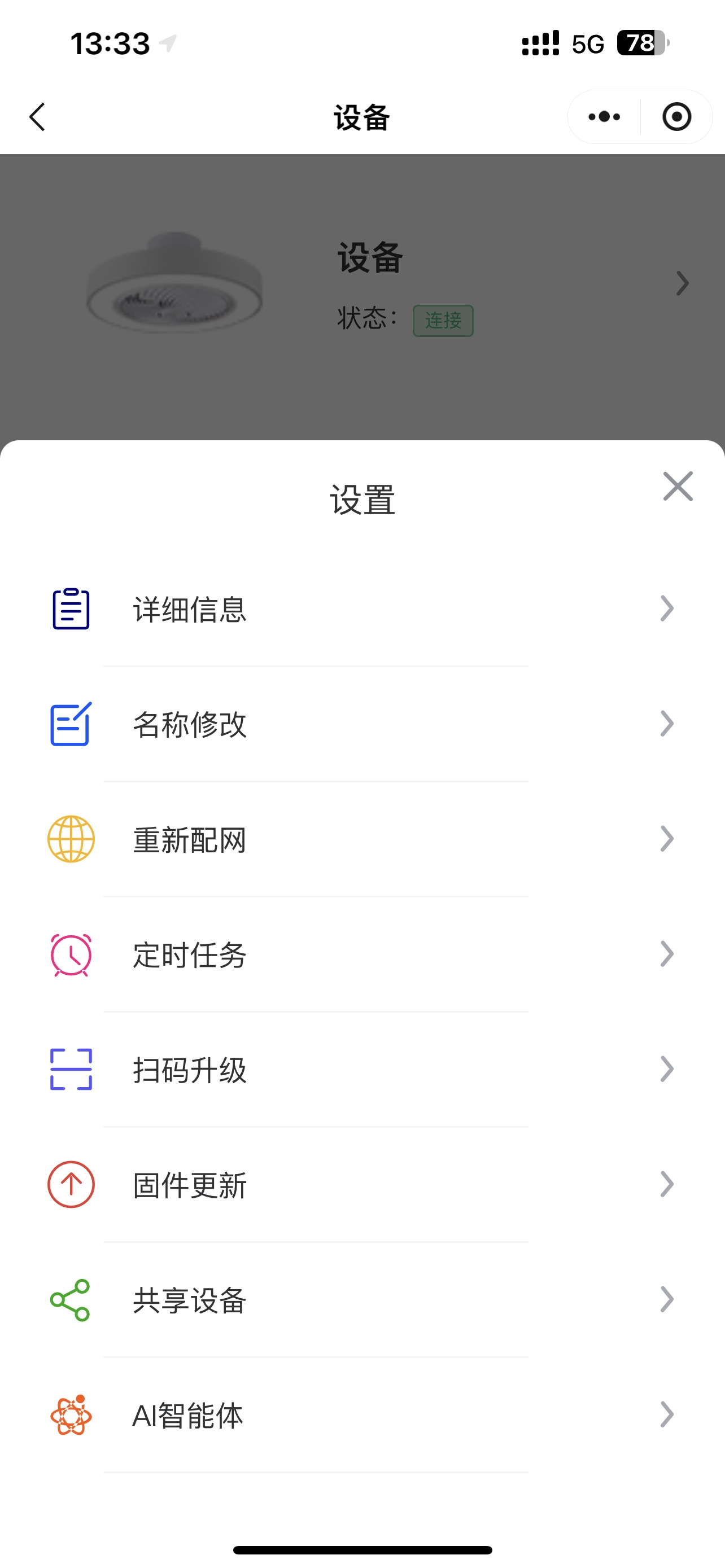
Task: Expand the AI智能体 row chevron
Action: (667, 1413)
